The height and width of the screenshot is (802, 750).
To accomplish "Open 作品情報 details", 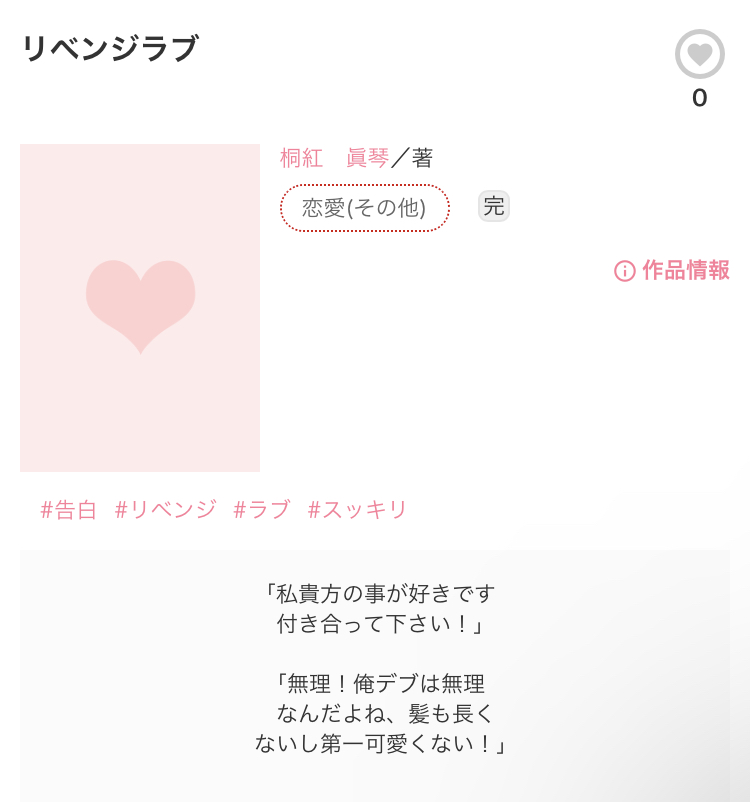I will (x=672, y=270).
